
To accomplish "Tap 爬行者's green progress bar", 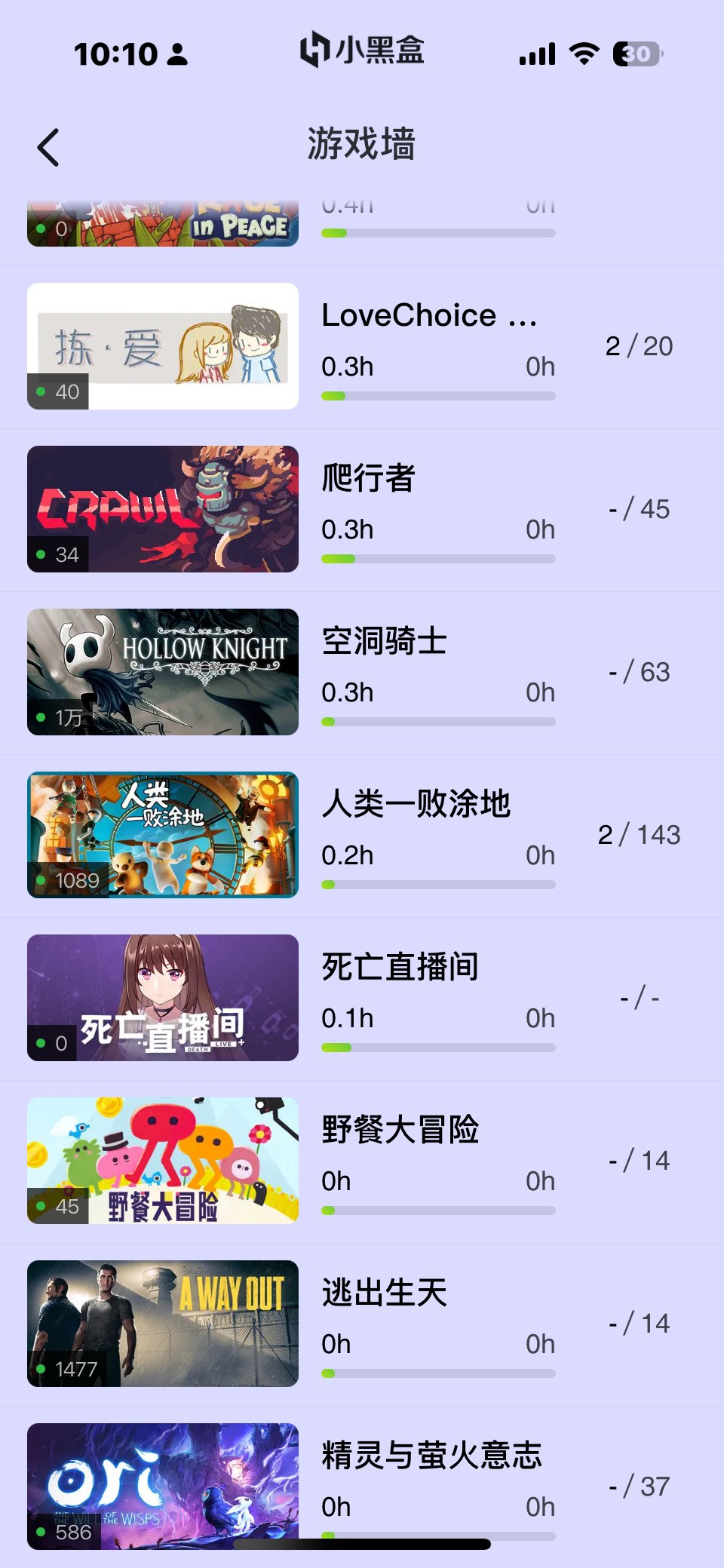I will pos(437,559).
